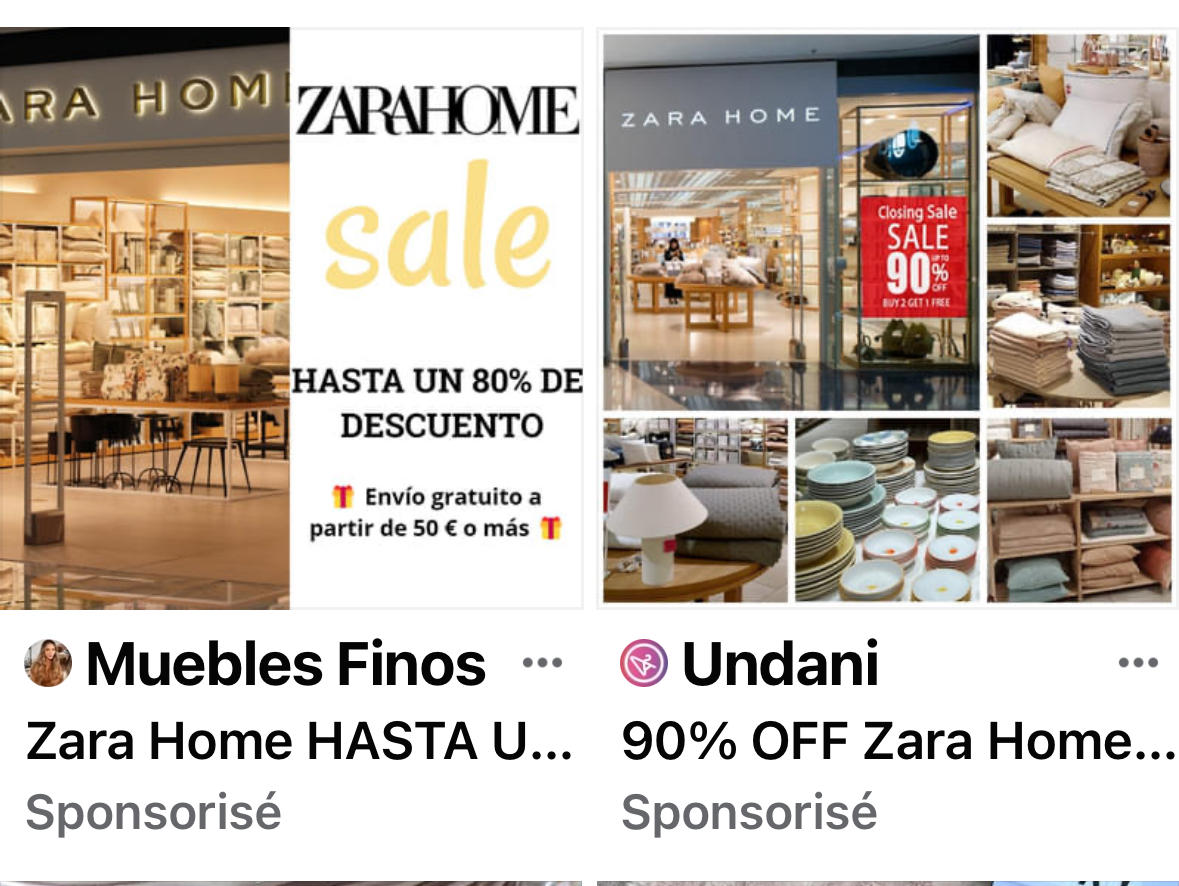Open options menu for Undani ad

[x=1138, y=662]
